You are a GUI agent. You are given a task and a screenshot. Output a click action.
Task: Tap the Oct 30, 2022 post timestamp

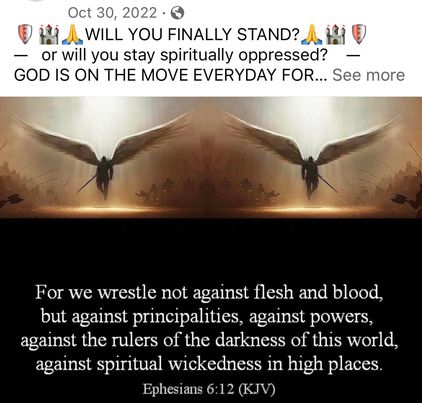pyautogui.click(x=112, y=13)
